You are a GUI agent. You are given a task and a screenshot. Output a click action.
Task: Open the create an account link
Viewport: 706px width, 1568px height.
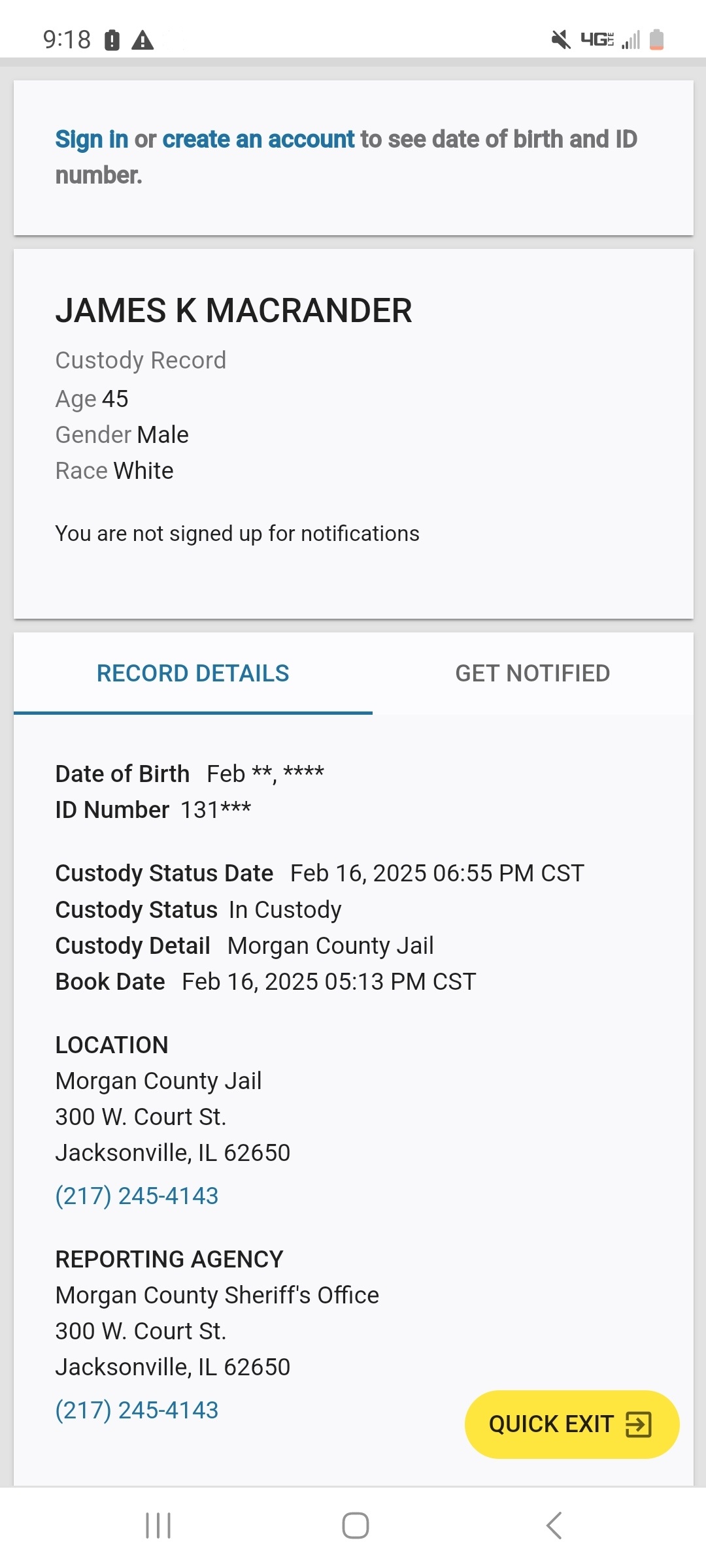258,139
